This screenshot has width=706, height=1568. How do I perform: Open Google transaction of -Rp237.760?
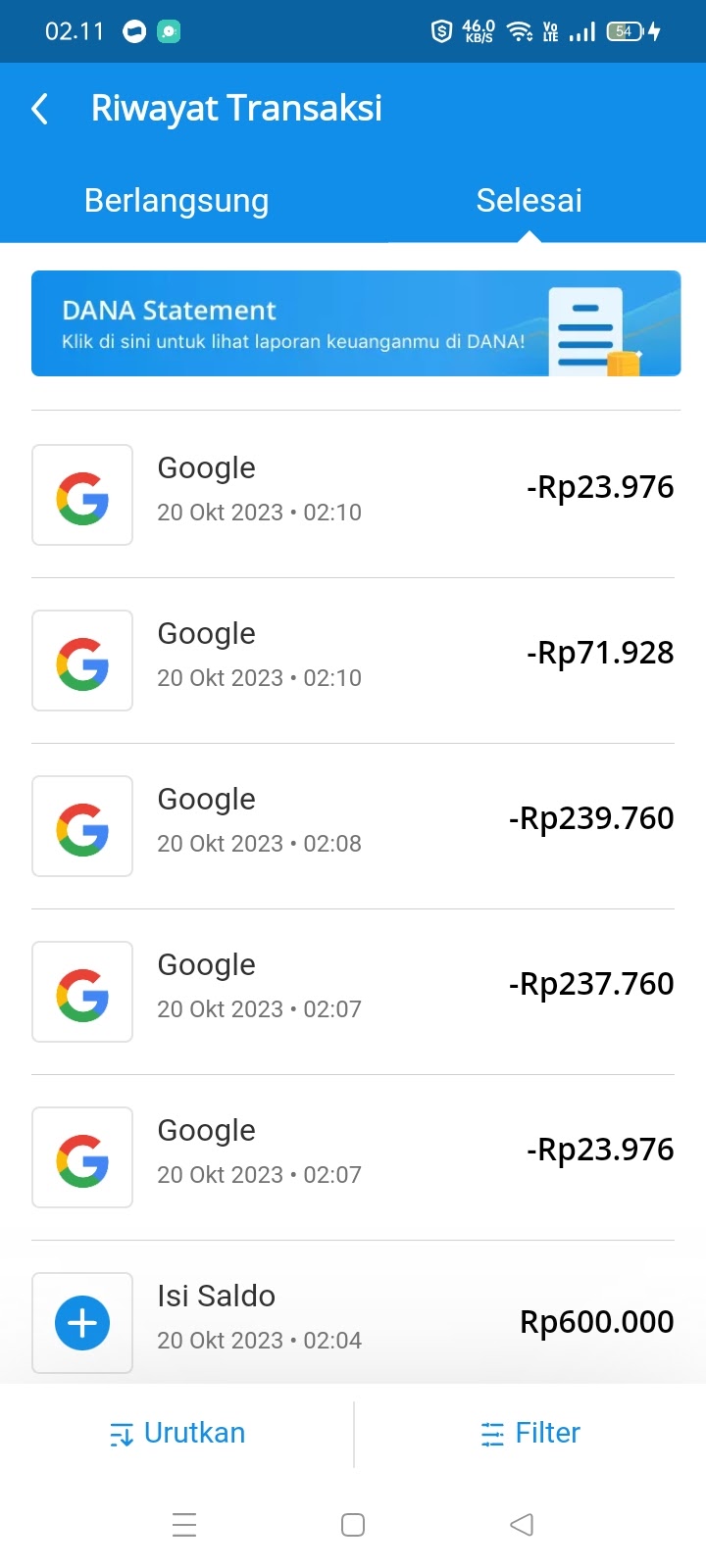(x=353, y=992)
